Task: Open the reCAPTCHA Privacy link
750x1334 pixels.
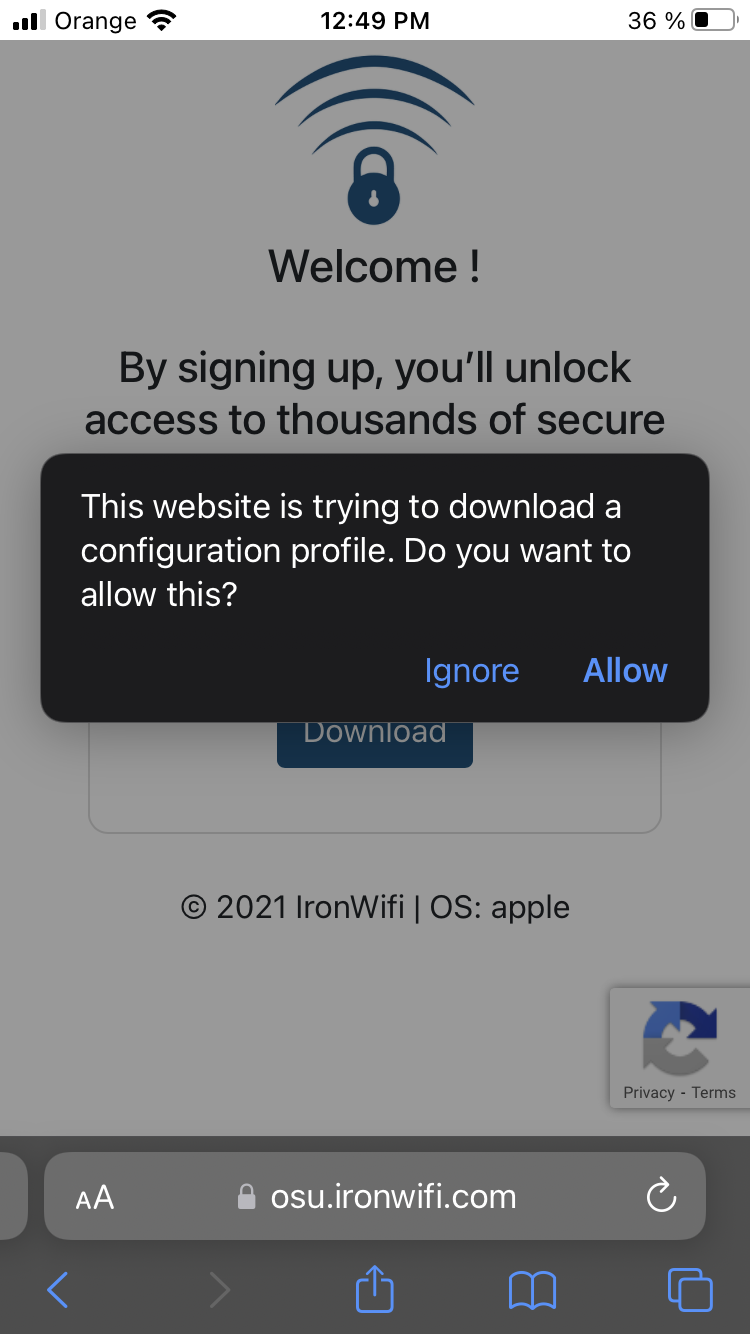Action: (x=648, y=1093)
